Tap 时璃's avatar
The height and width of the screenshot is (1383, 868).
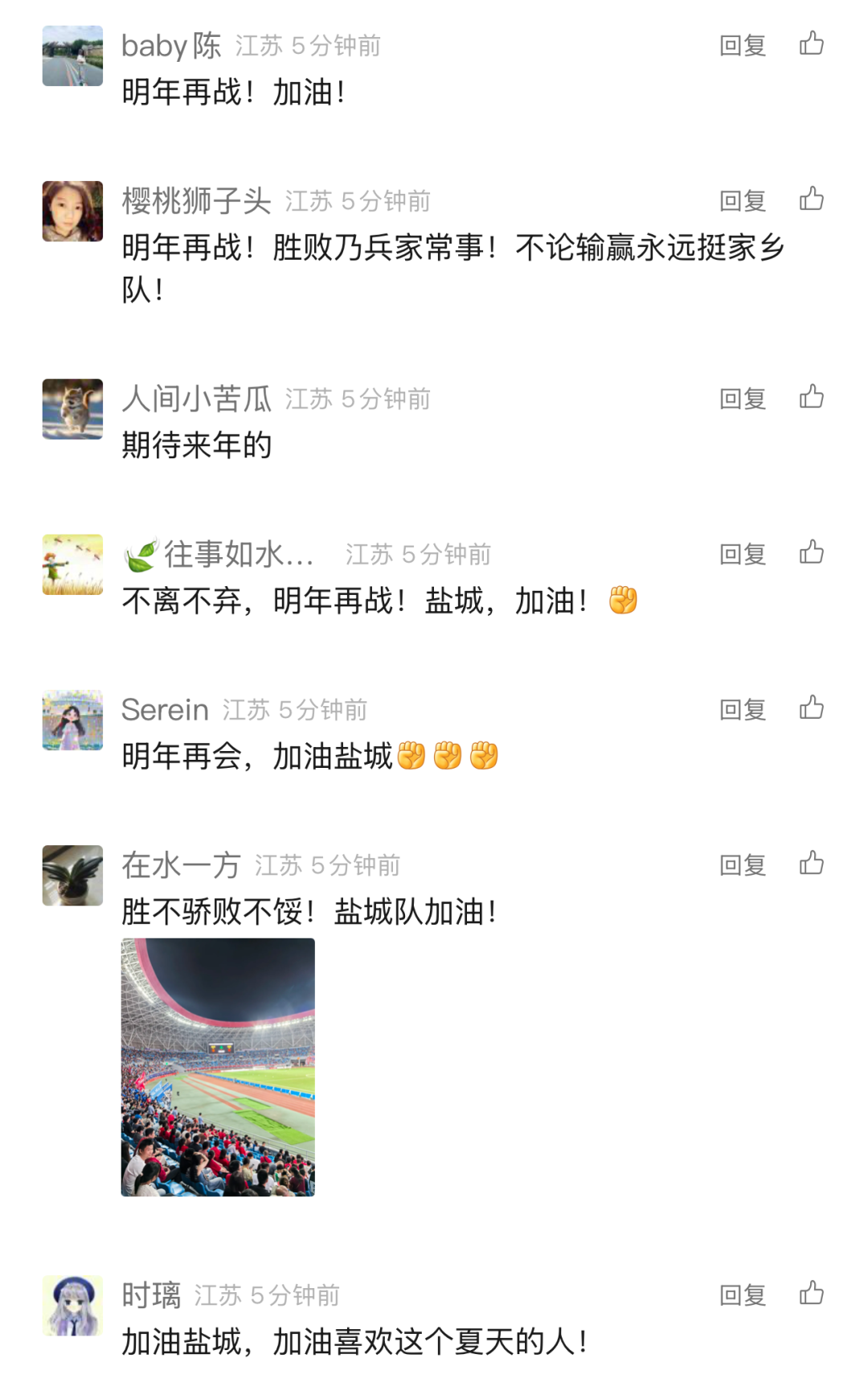(72, 1305)
